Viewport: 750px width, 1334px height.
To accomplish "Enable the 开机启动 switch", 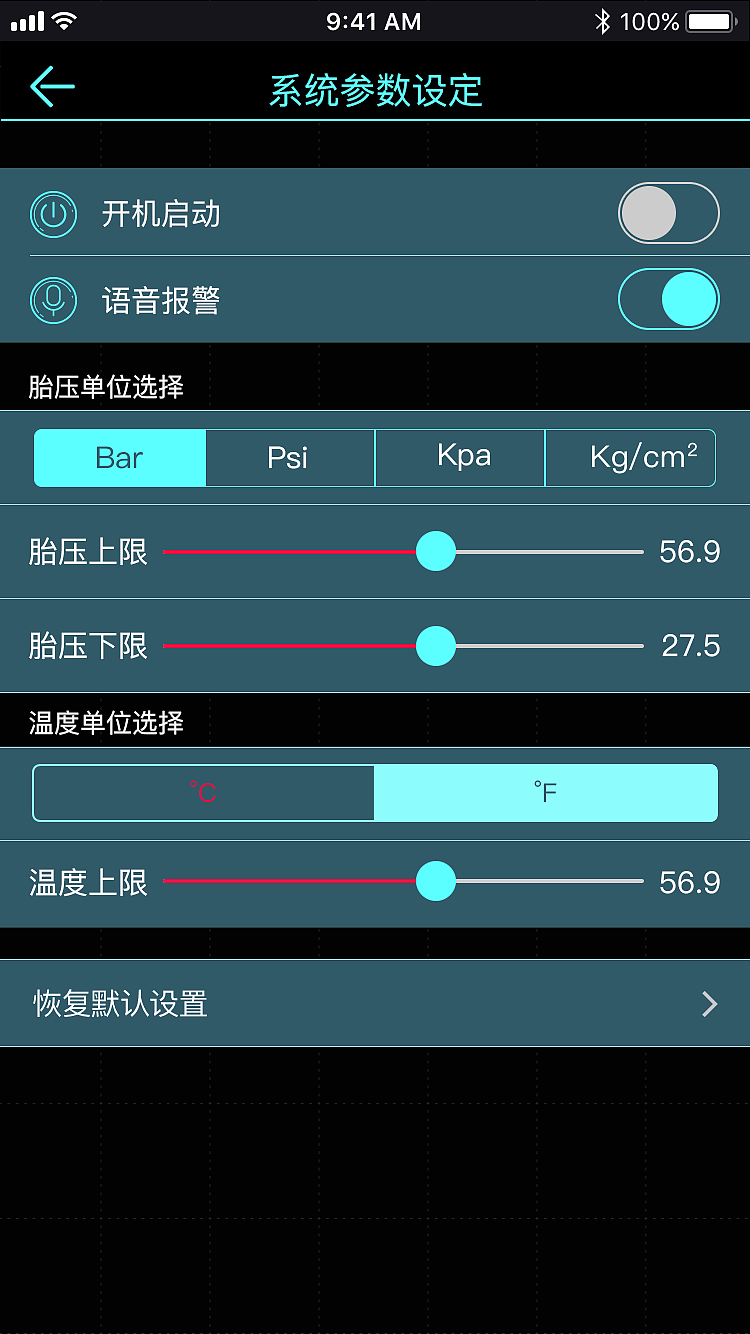I will pos(668,213).
